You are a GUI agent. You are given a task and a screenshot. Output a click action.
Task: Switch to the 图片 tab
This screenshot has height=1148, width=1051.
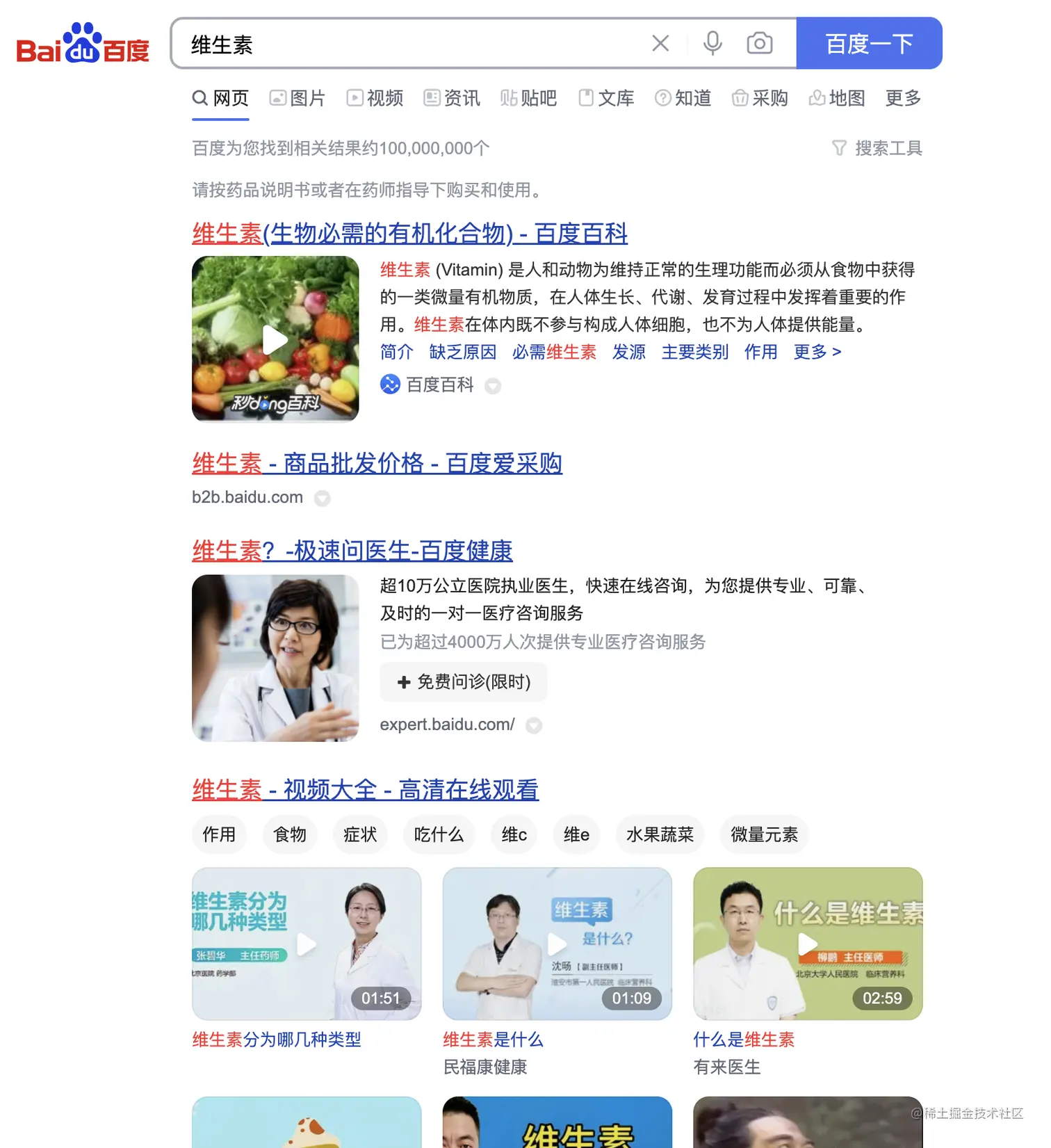298,98
